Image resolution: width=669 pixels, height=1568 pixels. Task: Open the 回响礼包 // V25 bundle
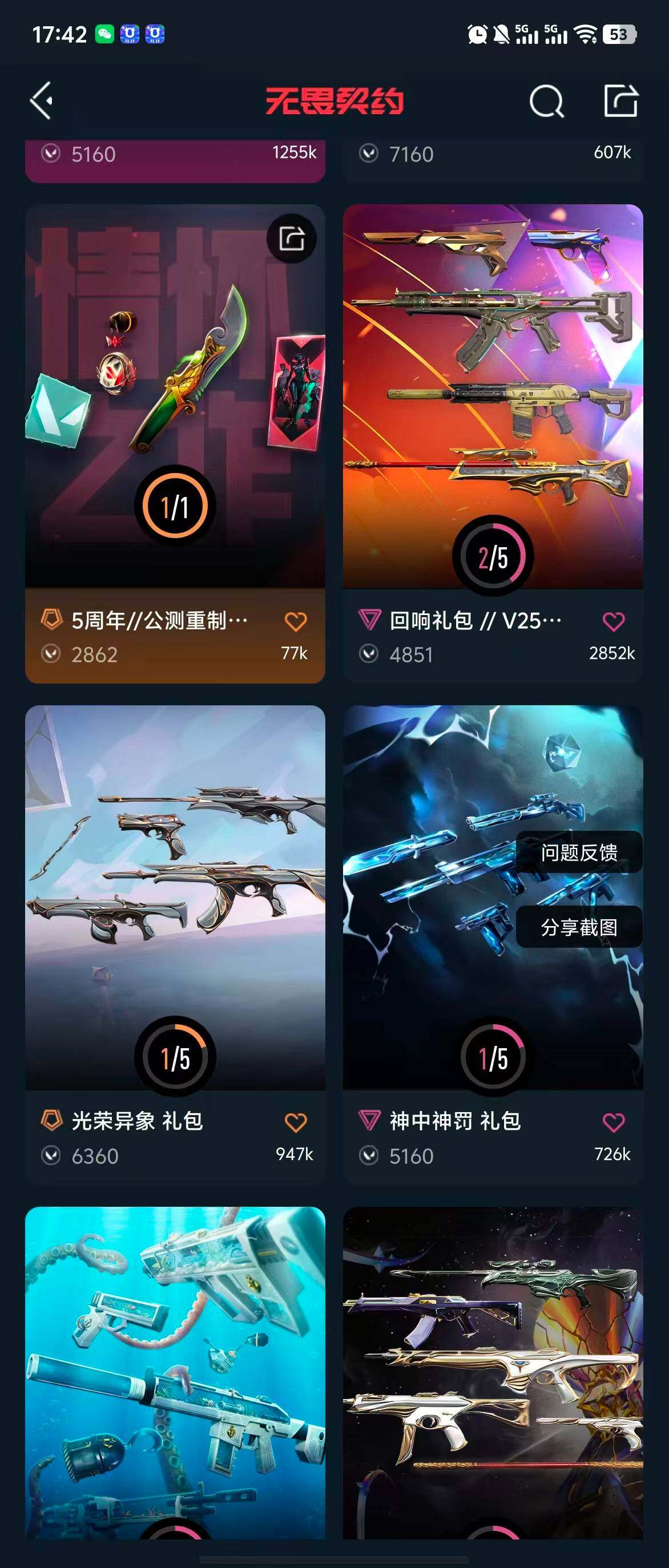click(x=493, y=443)
